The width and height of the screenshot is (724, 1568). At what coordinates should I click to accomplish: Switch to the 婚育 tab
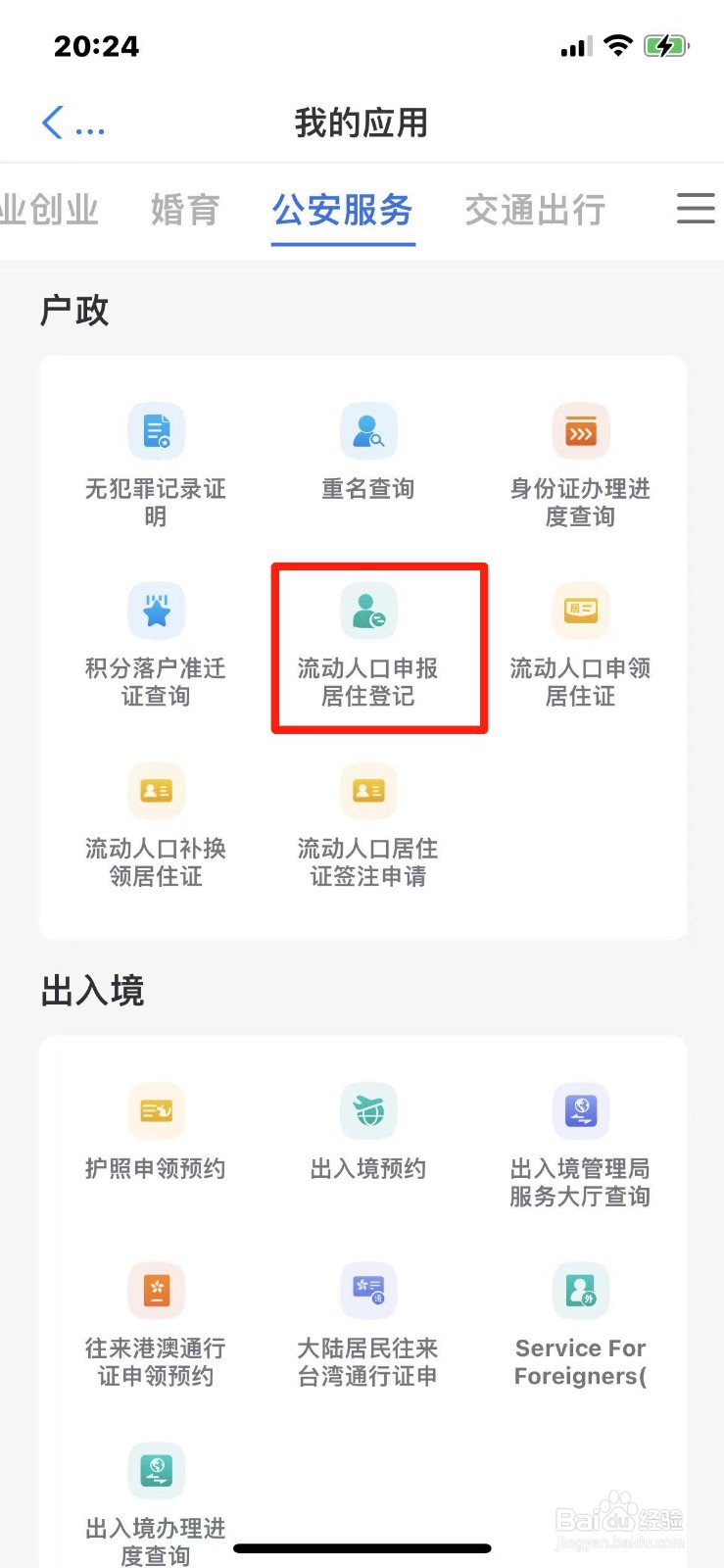[x=185, y=210]
